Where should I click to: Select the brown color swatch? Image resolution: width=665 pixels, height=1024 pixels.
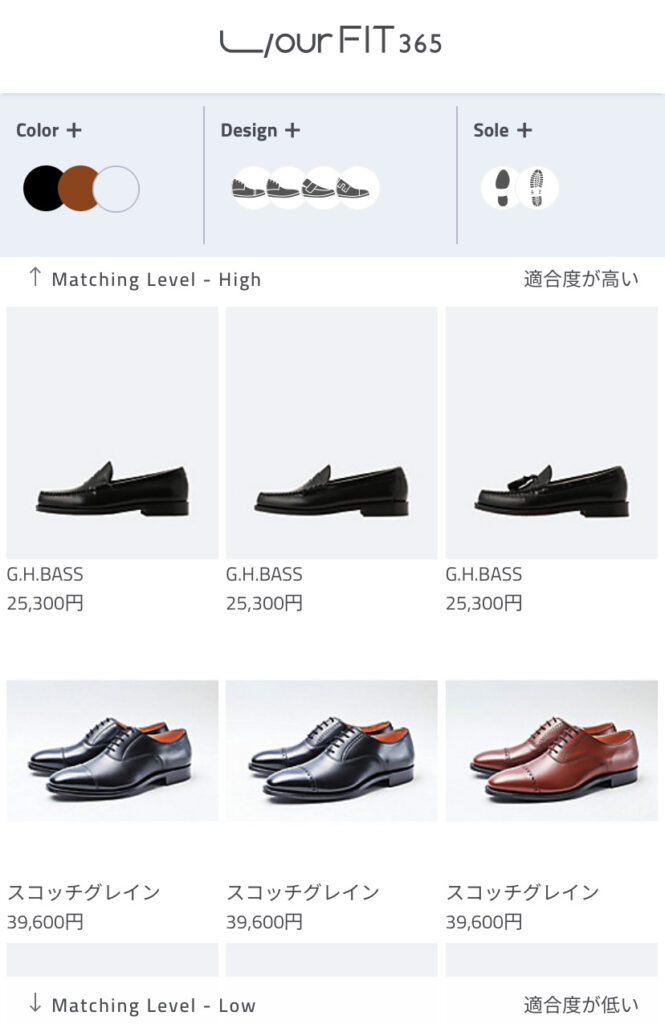79,188
